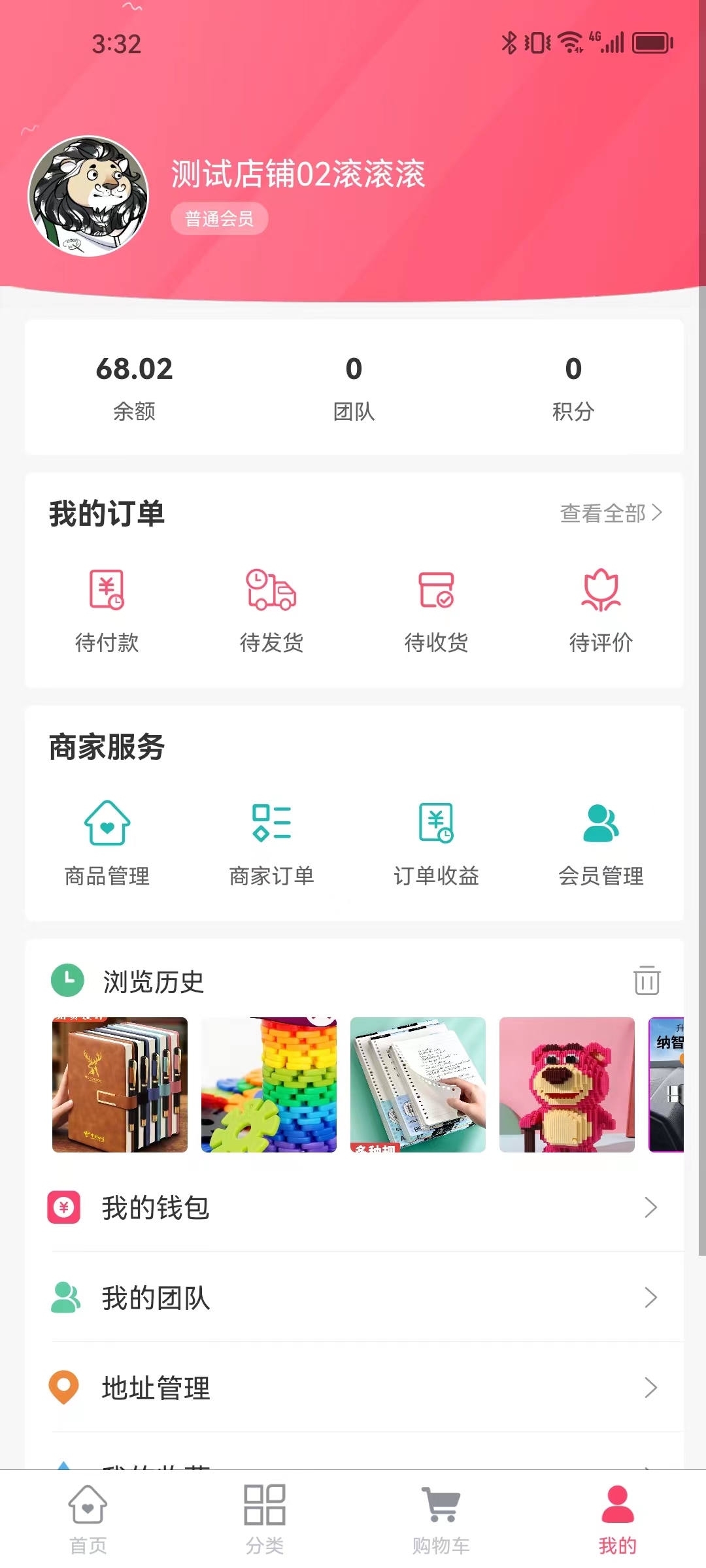Open 商家订单 merchant orders
Viewport: 706px width, 1568px height.
pos(271,843)
